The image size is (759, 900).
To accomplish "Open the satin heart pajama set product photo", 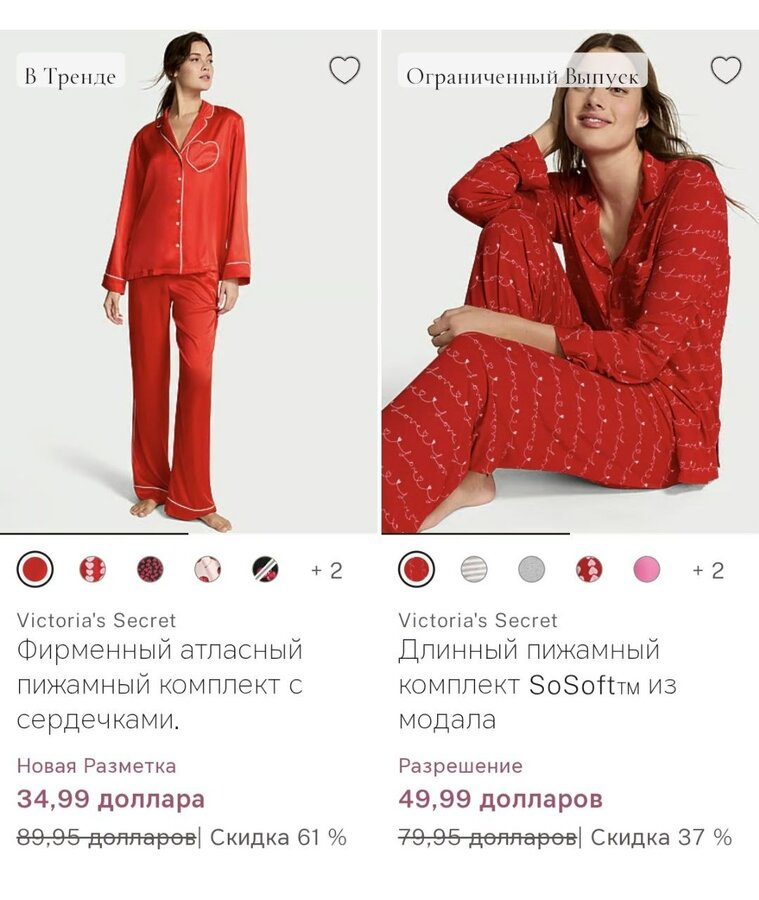I will 188,290.
